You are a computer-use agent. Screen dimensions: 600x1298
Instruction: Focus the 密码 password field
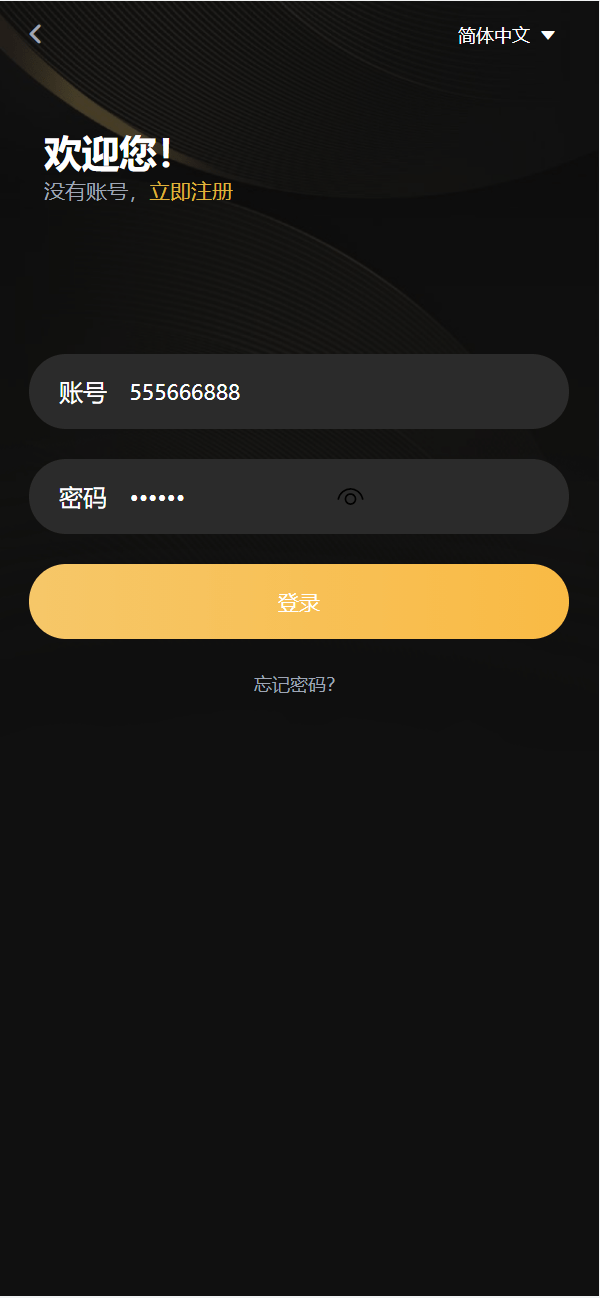(299, 497)
